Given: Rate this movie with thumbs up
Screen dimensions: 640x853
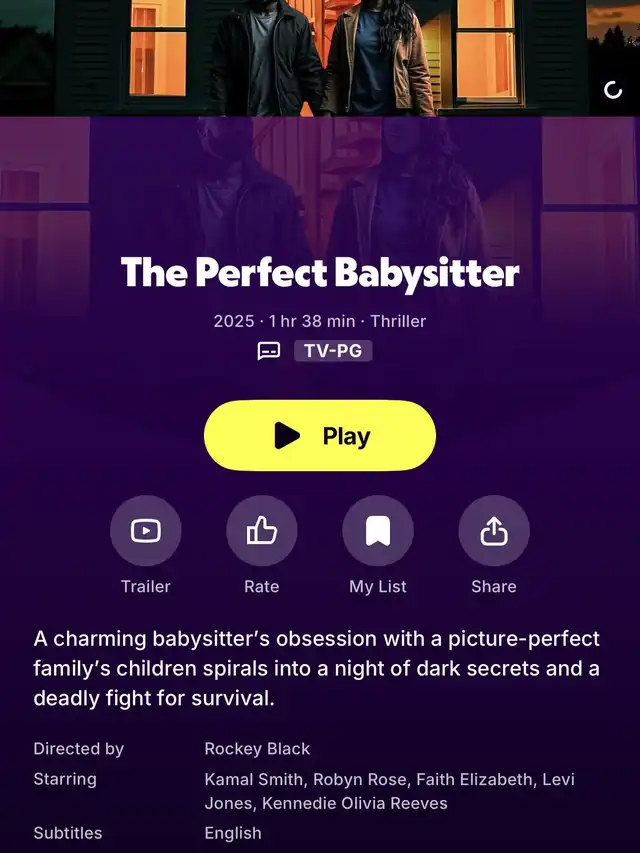Looking at the screenshot, I should coord(262,531).
